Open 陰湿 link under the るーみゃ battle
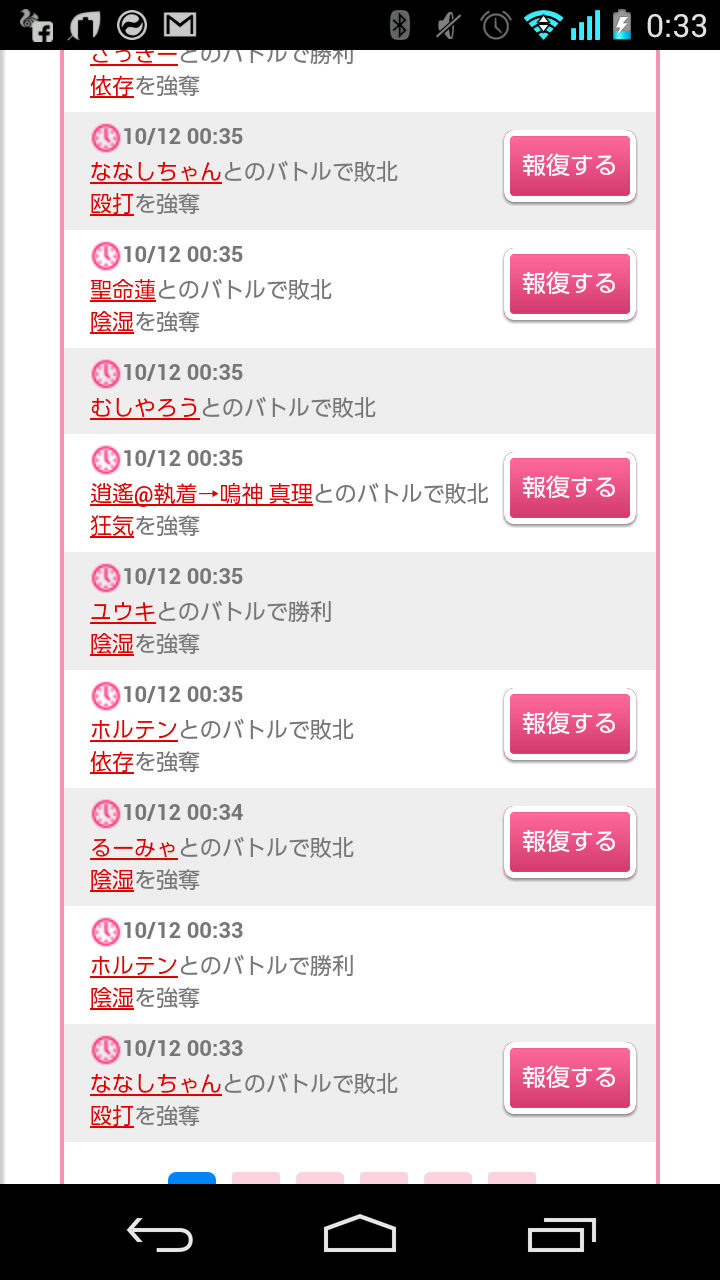Image resolution: width=720 pixels, height=1280 pixels. [112, 880]
